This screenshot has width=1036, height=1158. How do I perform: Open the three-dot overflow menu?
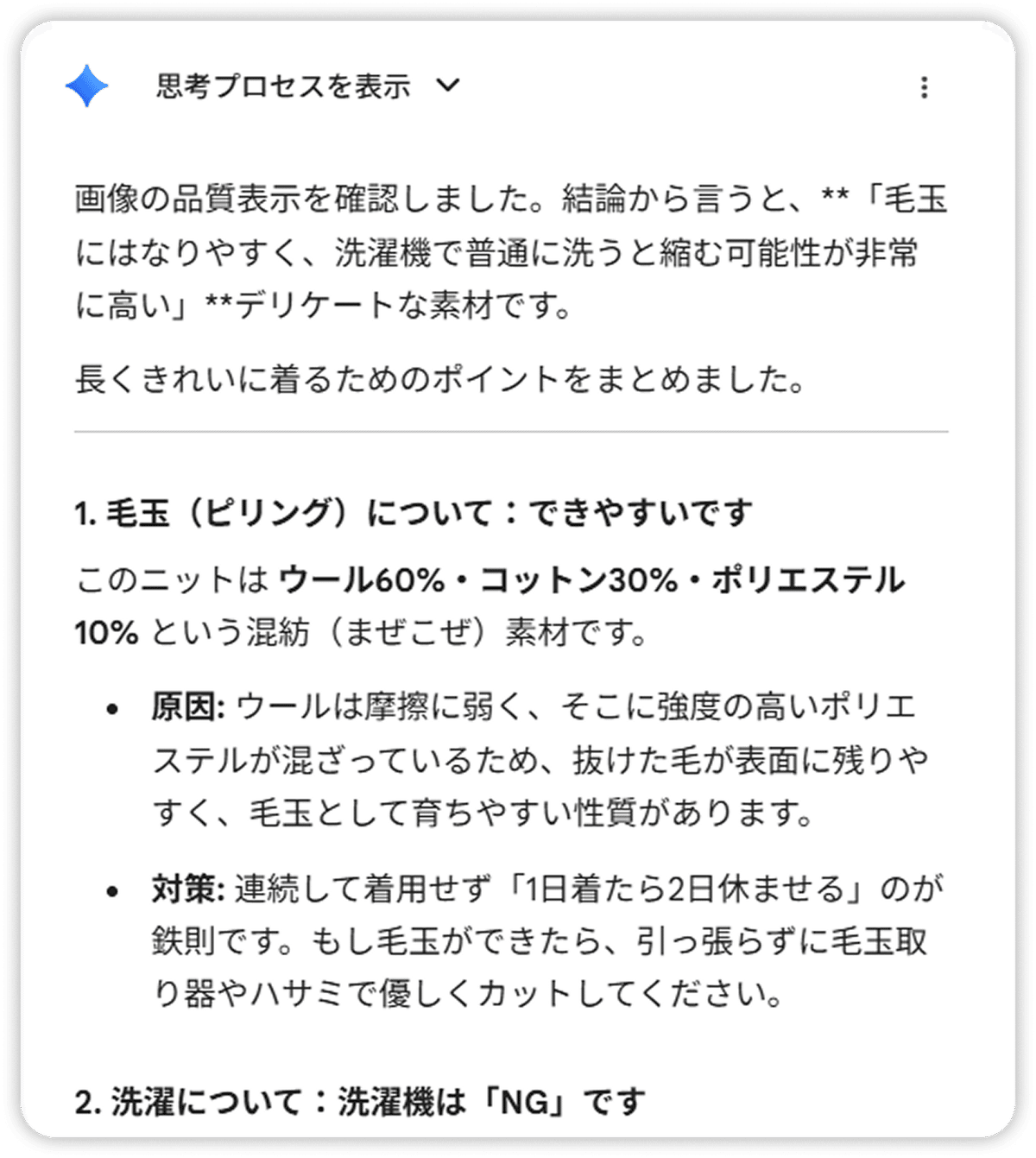(x=924, y=87)
